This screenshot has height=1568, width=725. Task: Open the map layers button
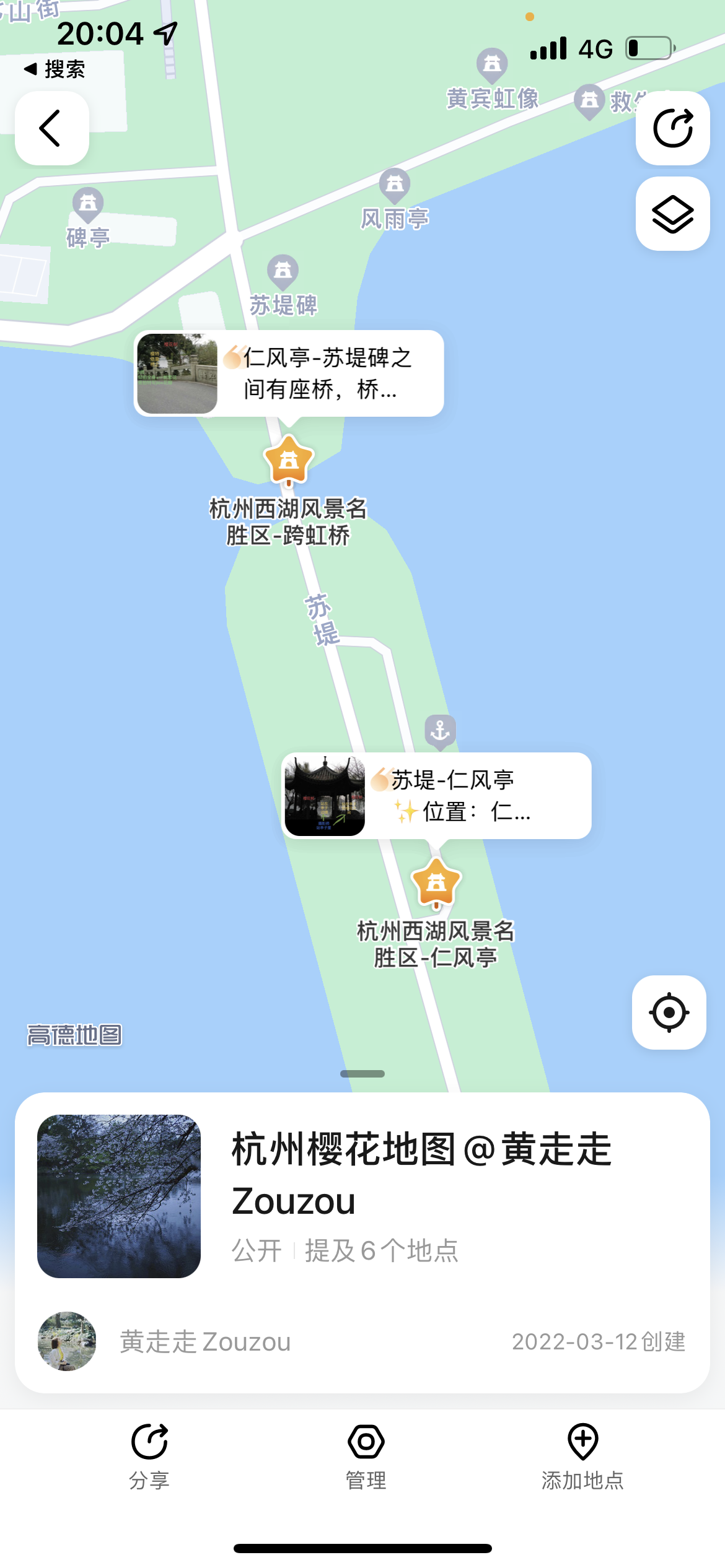coord(672,214)
